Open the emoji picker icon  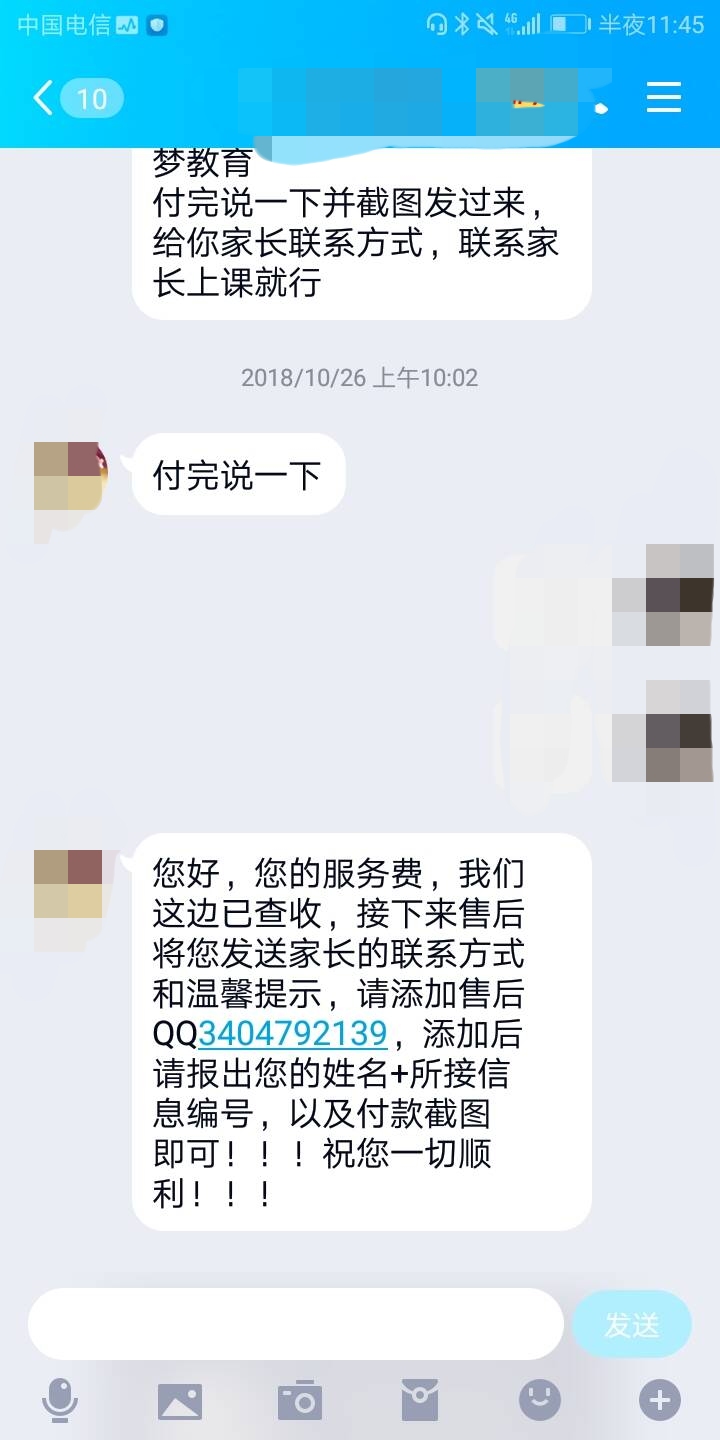[x=539, y=1399]
